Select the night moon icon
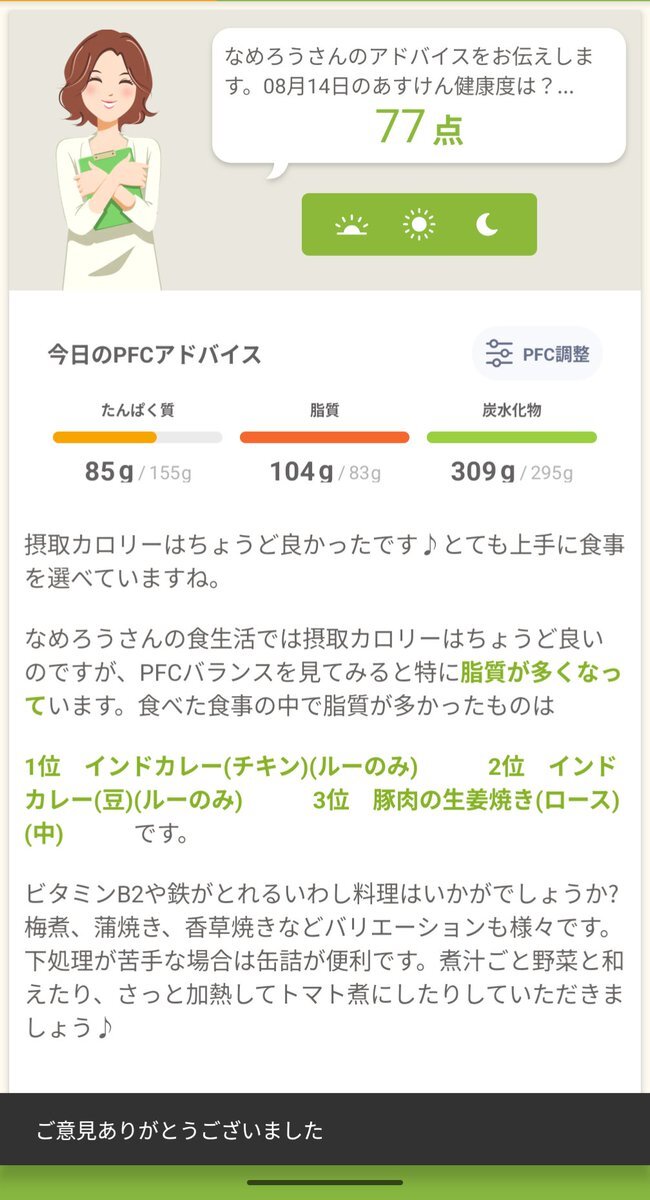The height and width of the screenshot is (1200, 650). (x=487, y=225)
